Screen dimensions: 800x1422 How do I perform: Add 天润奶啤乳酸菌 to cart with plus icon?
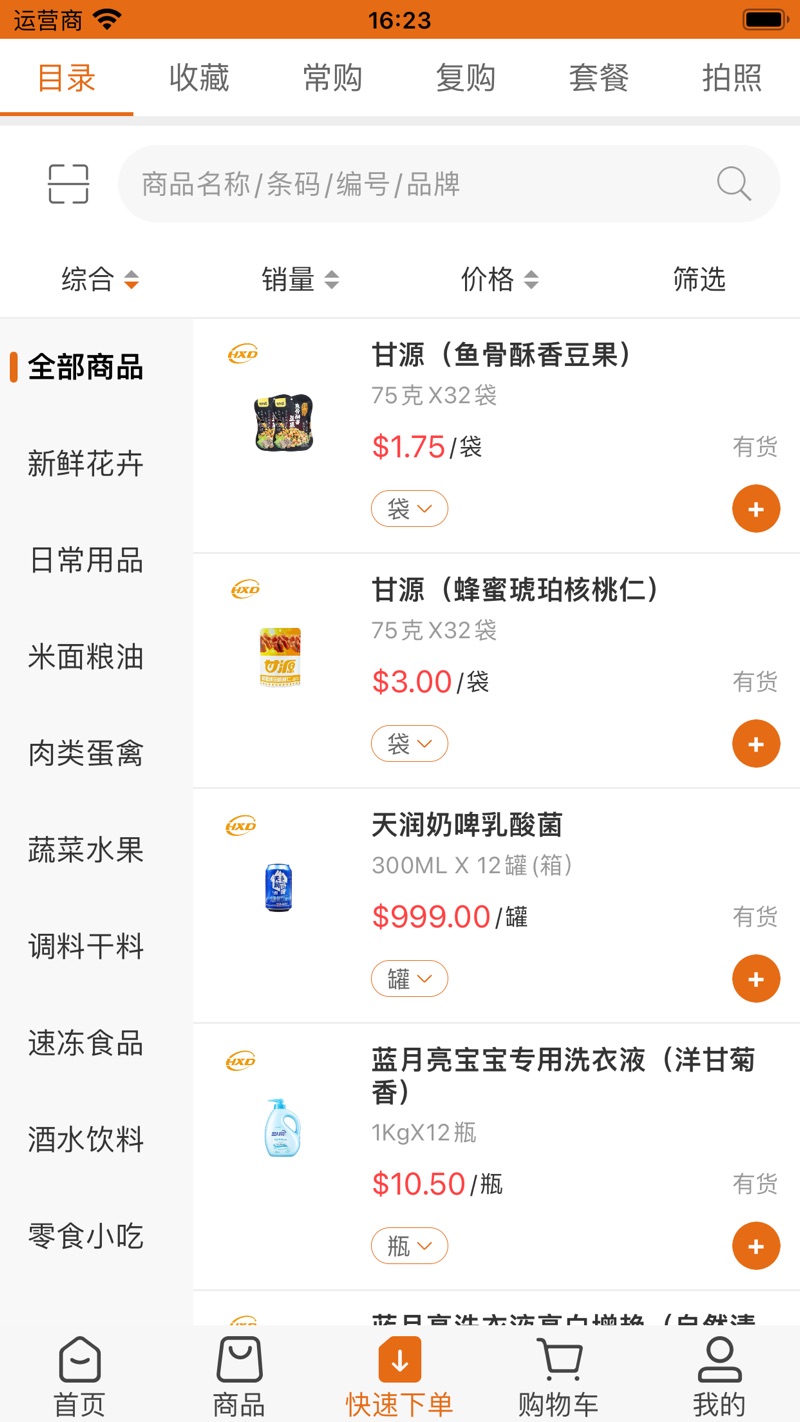point(756,978)
